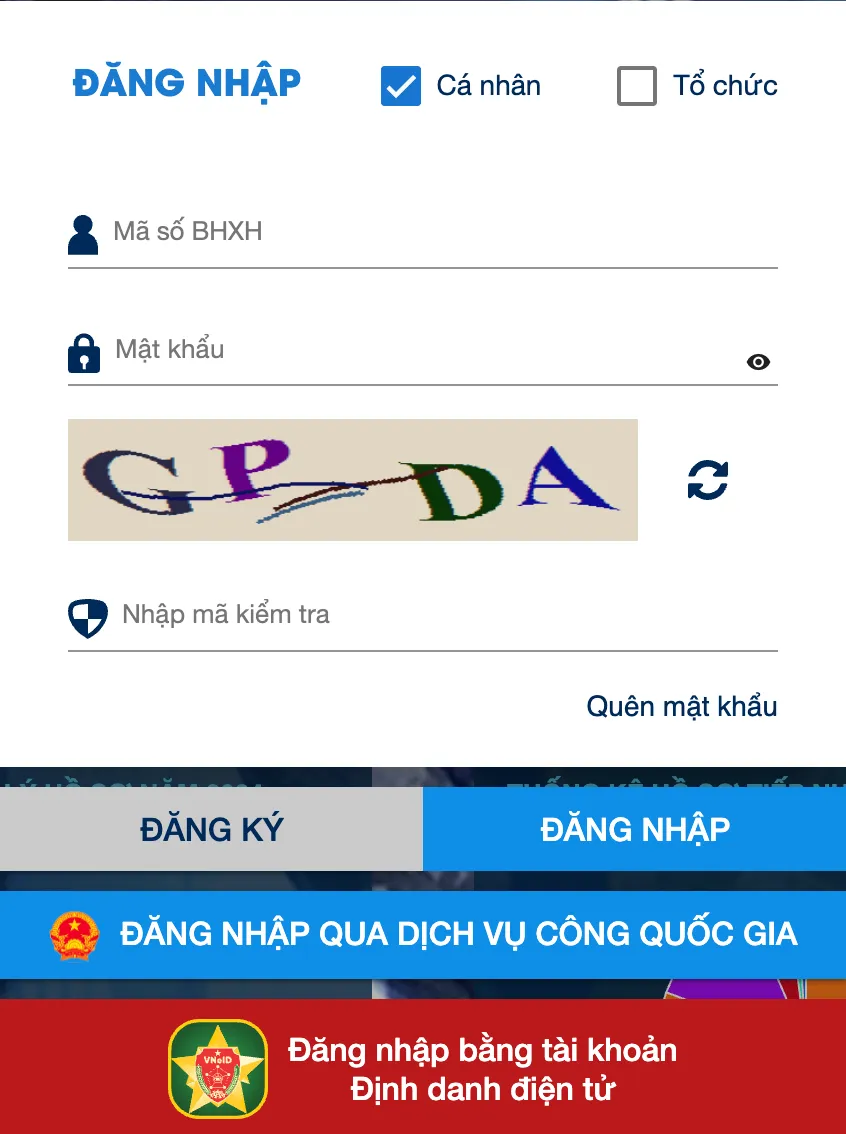The height and width of the screenshot is (1134, 846).
Task: Click the person icon beside Mã số BHXH
Action: point(84,233)
